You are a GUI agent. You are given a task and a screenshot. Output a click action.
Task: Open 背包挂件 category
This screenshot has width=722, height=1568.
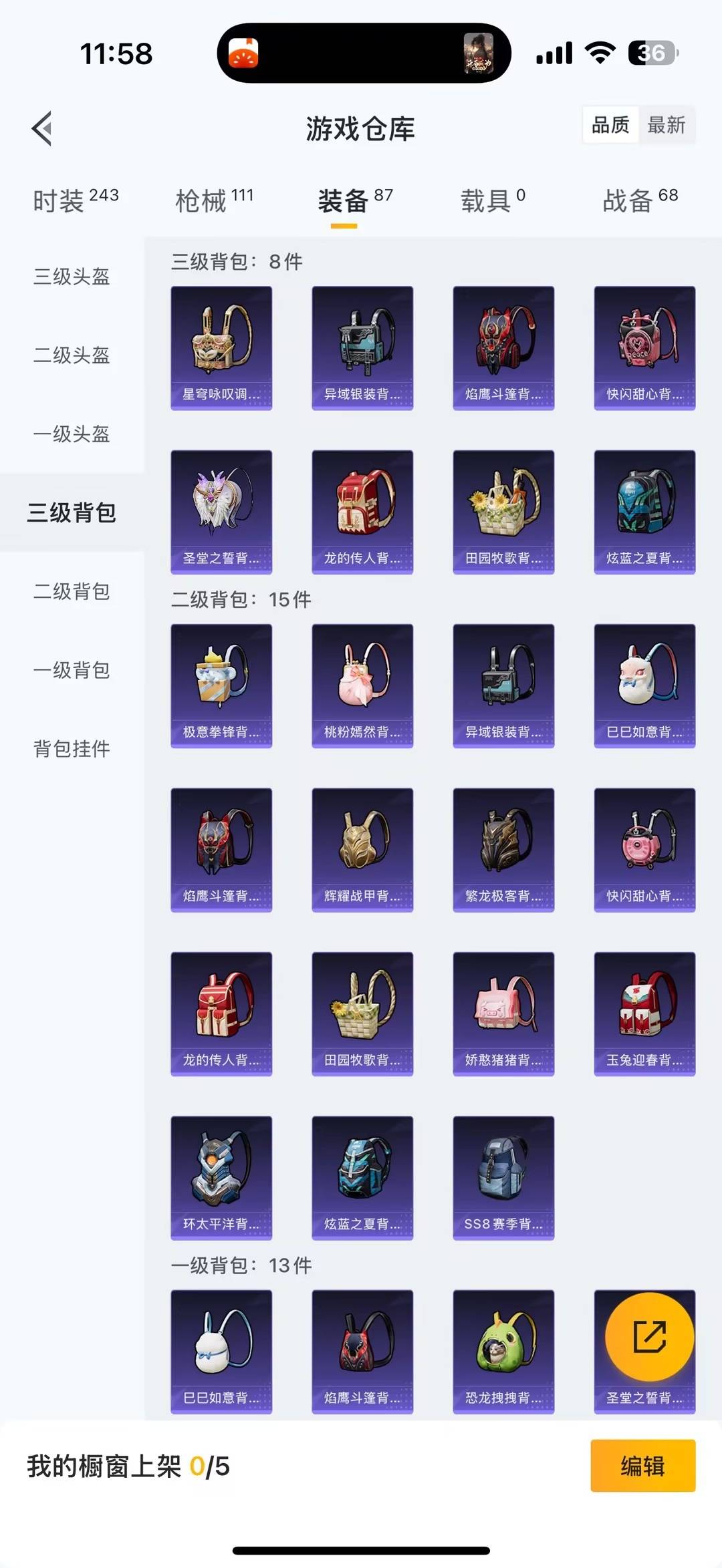(72, 749)
